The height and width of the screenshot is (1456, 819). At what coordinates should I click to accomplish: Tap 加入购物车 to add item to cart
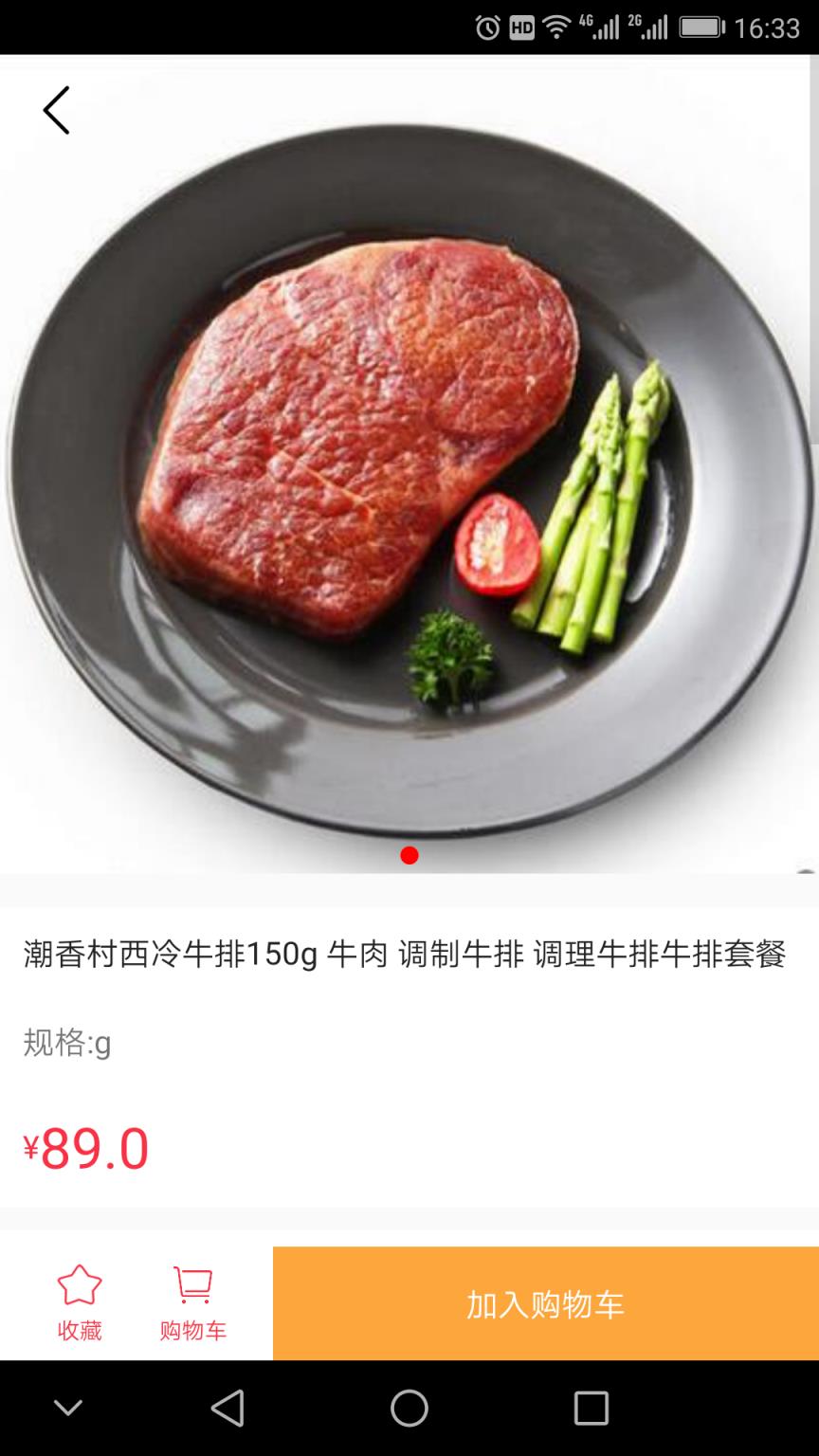[x=543, y=1303]
